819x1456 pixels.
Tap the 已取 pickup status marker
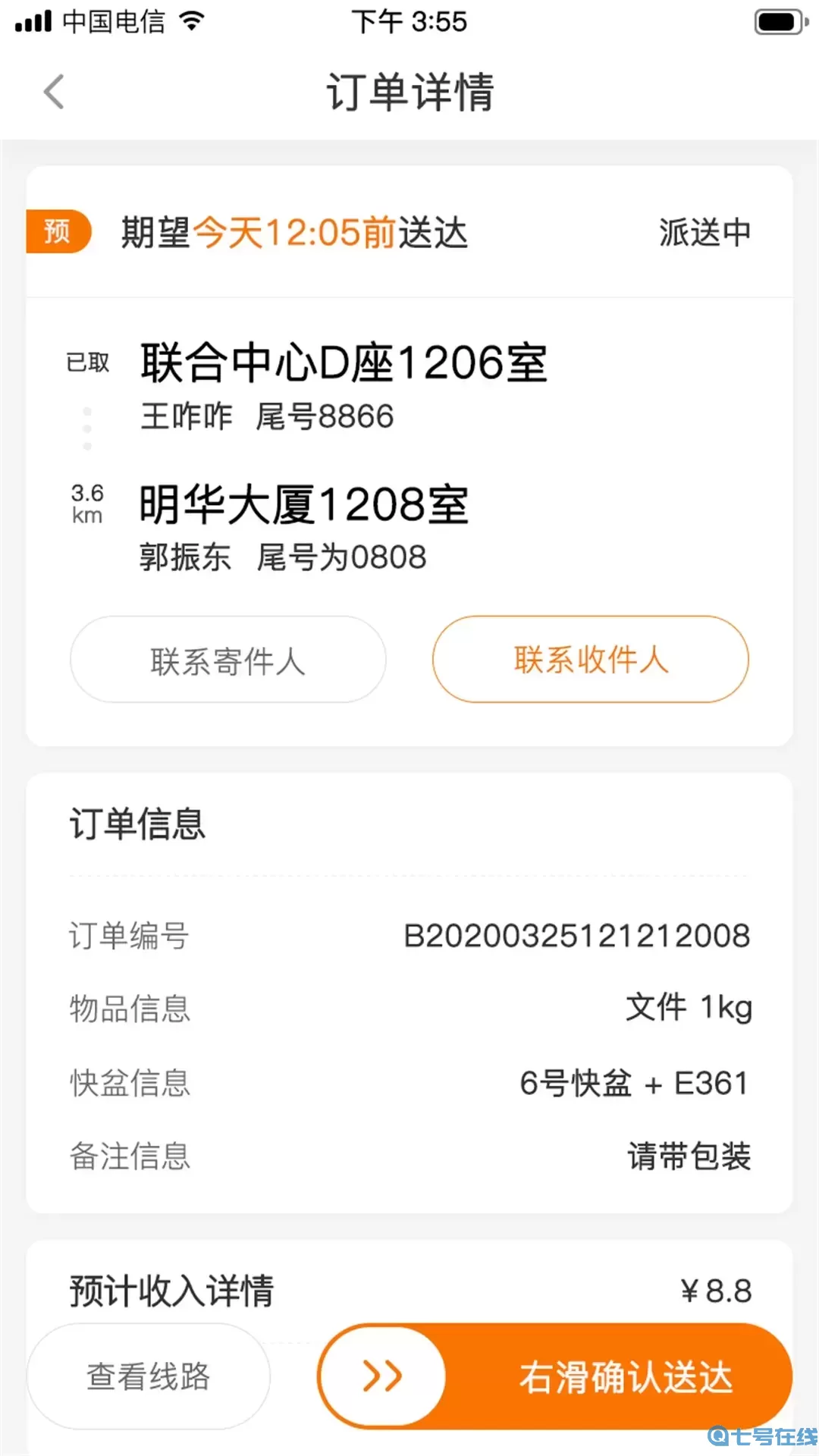[x=87, y=362]
